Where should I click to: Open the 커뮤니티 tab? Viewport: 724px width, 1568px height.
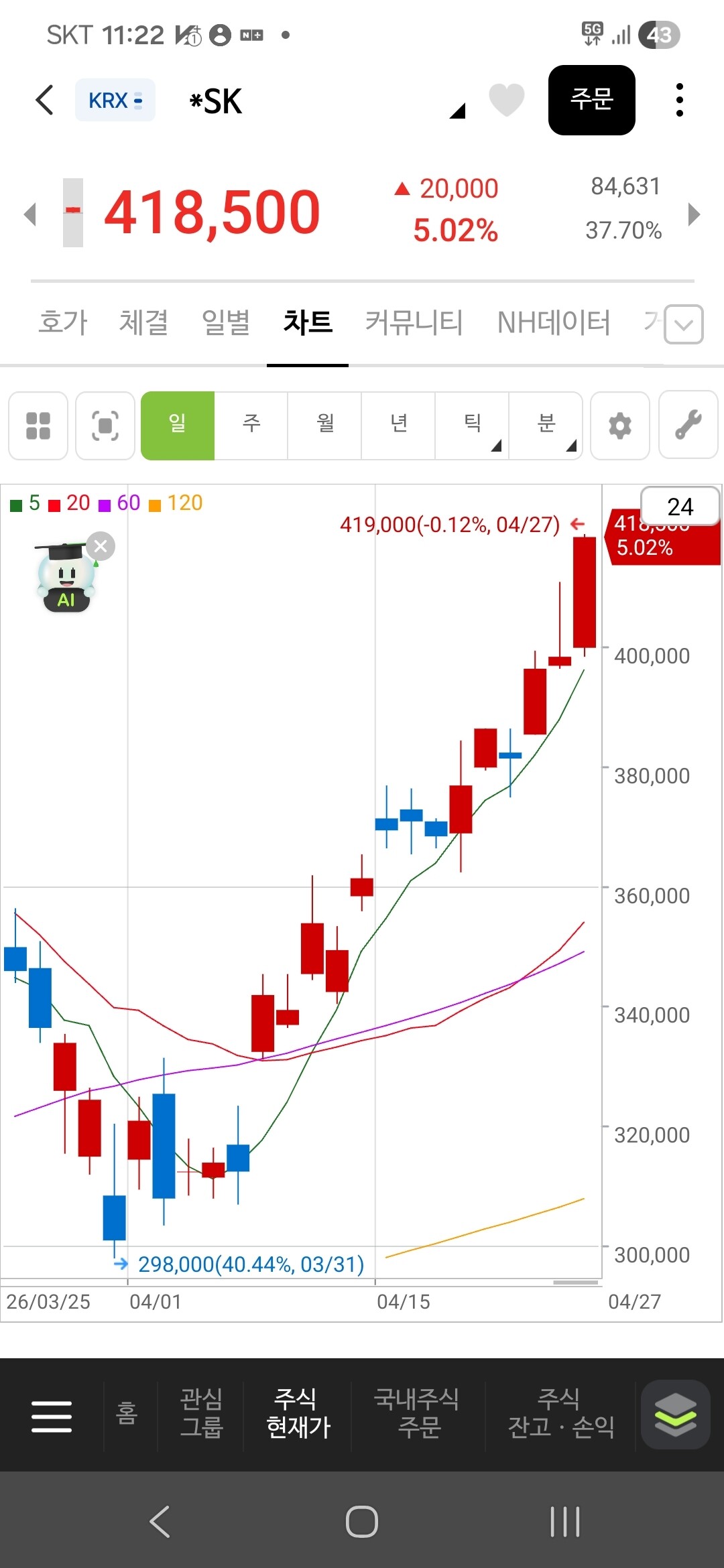tap(414, 322)
